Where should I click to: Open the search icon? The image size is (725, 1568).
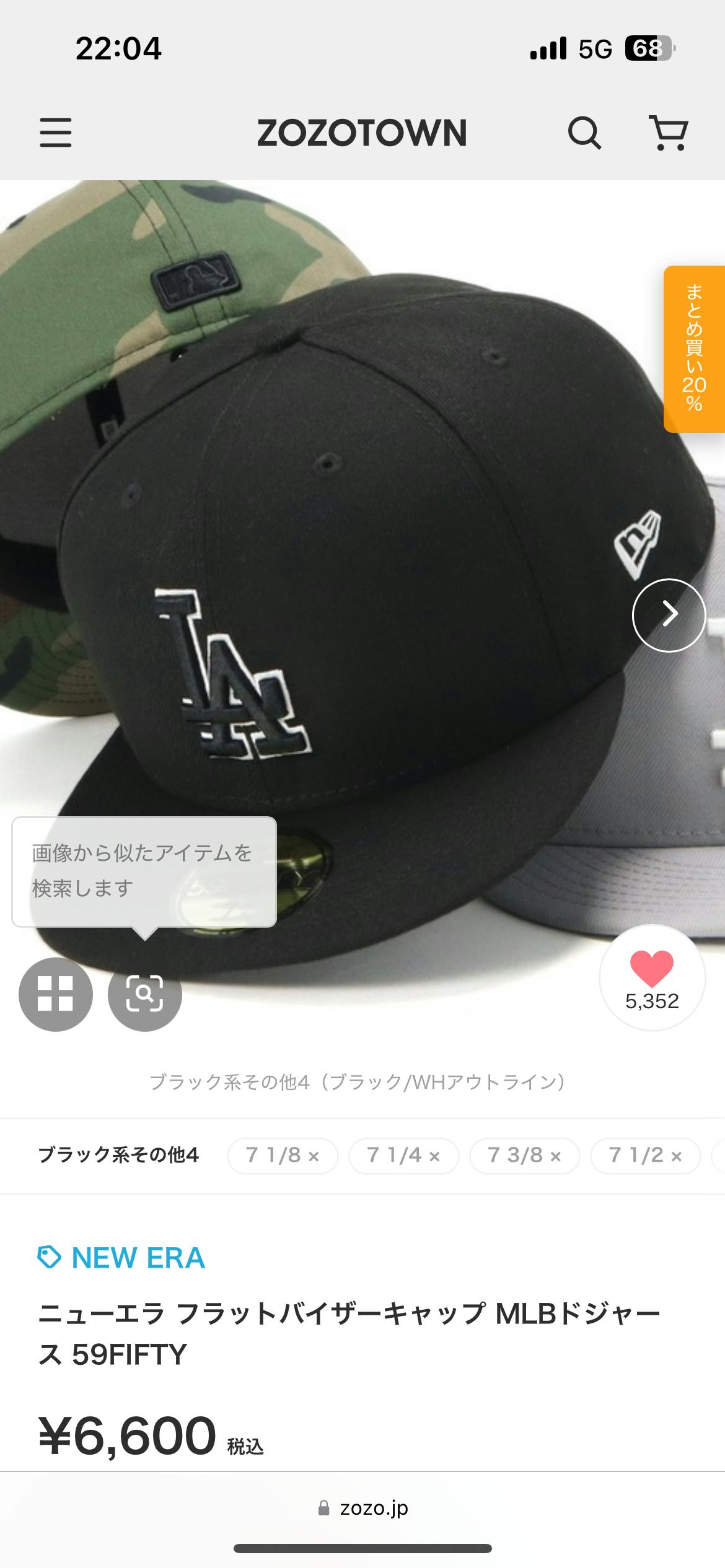(x=584, y=133)
